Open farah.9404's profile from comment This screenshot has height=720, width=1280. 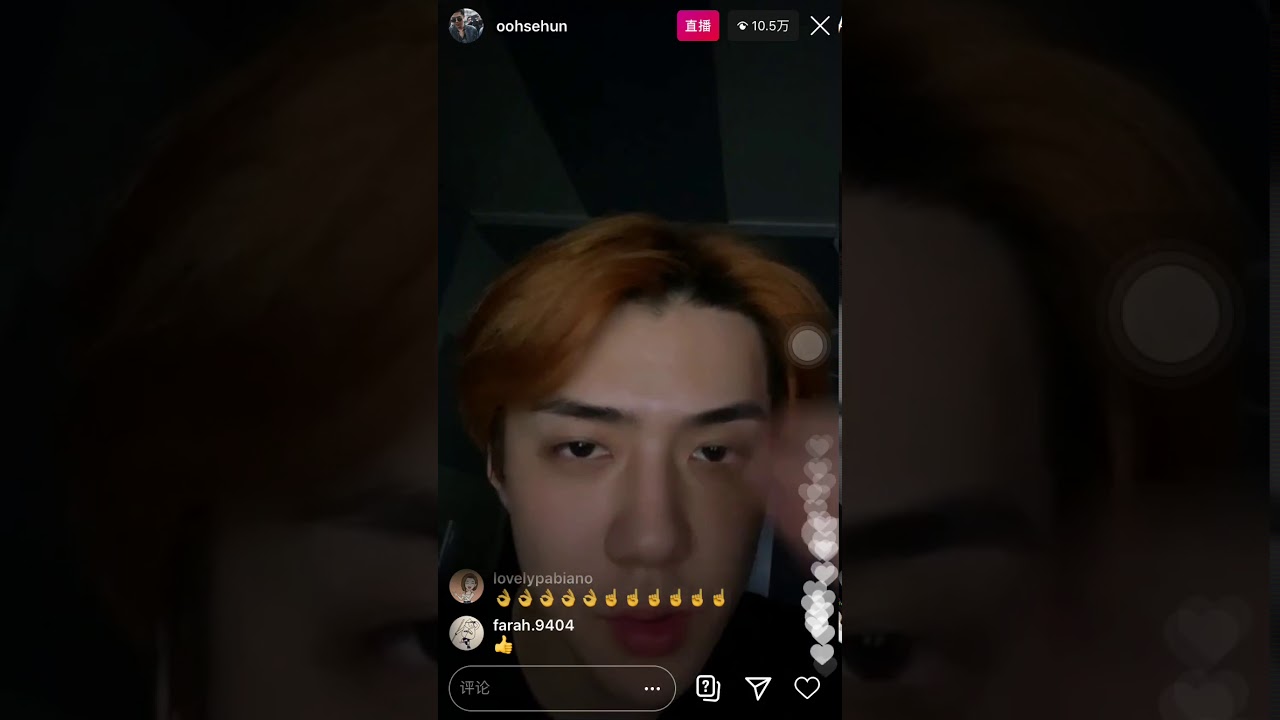[467, 633]
